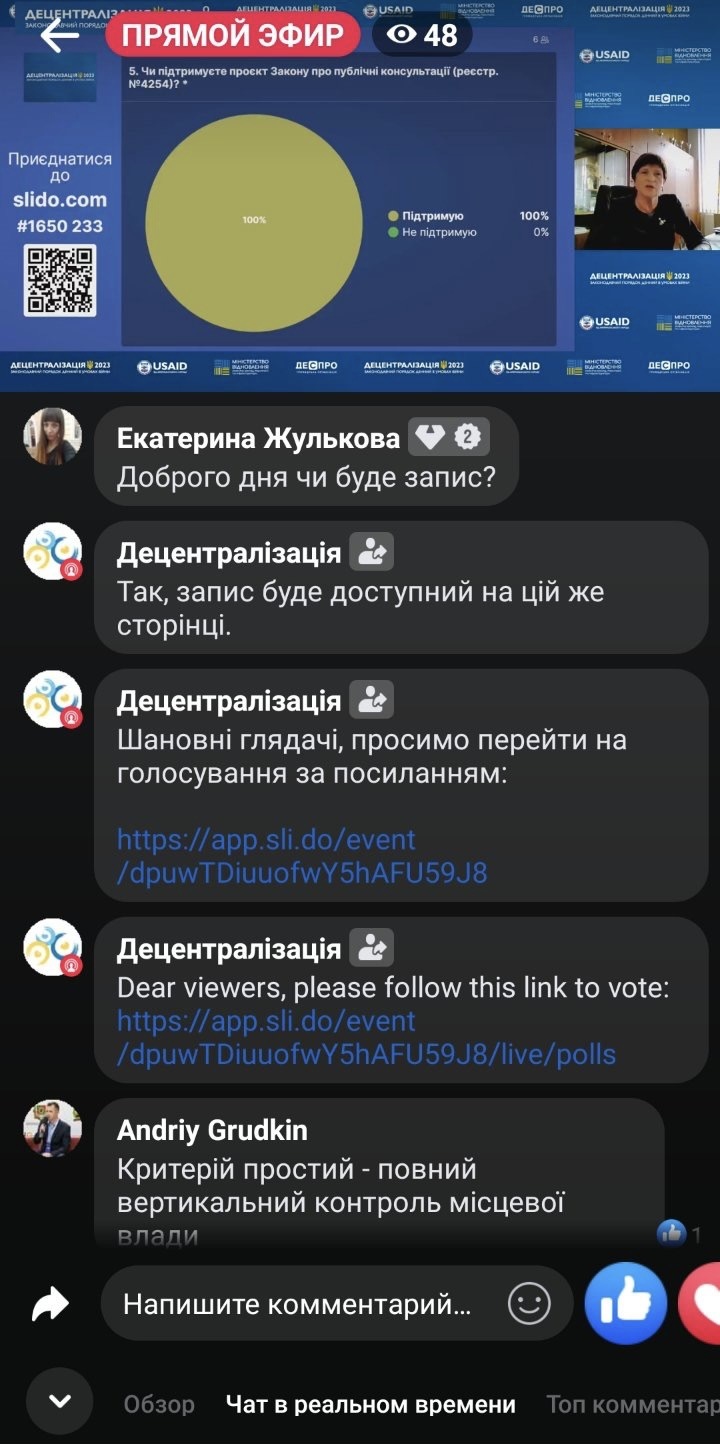This screenshot has width=720, height=1444.
Task: View likes on Andriy Grudkin's comment
Action: [679, 1234]
